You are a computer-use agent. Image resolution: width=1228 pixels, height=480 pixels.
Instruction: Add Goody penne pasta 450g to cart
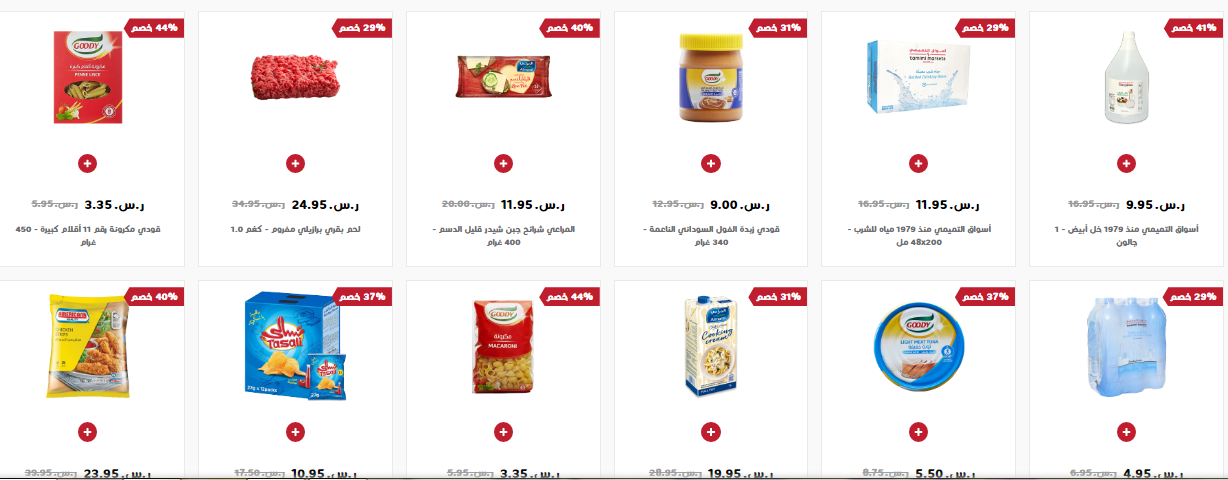87,162
